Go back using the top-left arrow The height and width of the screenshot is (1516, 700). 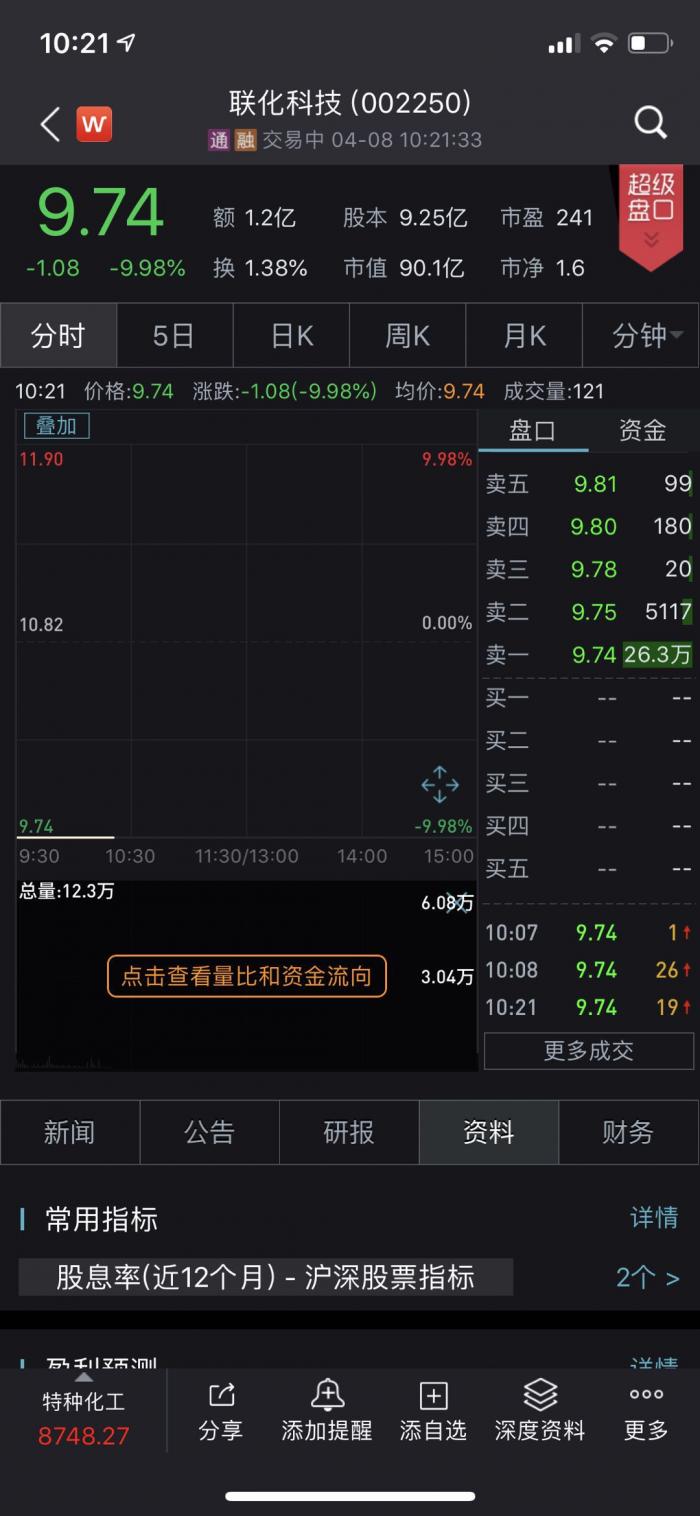click(x=50, y=125)
